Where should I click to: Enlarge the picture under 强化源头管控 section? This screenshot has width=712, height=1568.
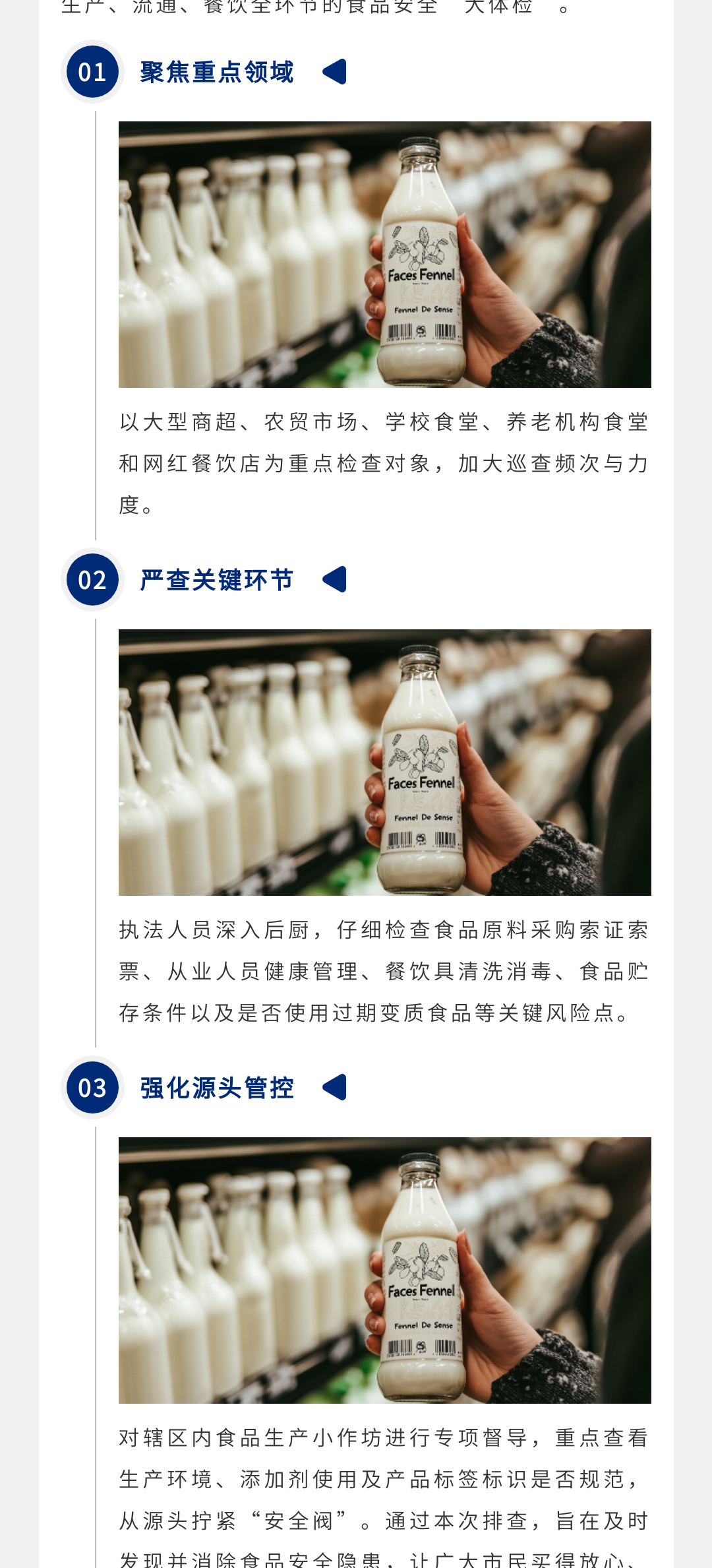[384, 1270]
